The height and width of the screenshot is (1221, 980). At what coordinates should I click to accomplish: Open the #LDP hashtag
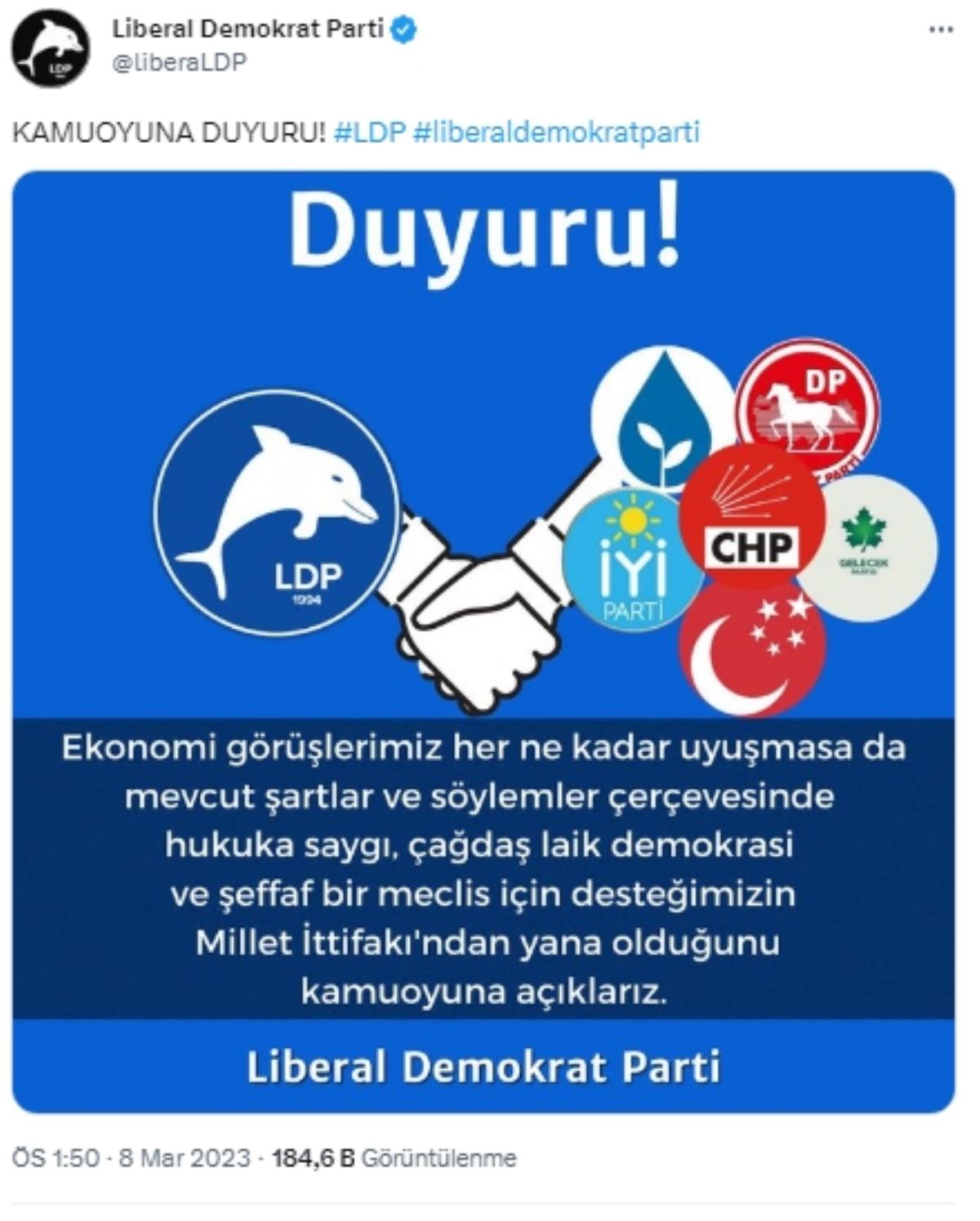[x=370, y=132]
